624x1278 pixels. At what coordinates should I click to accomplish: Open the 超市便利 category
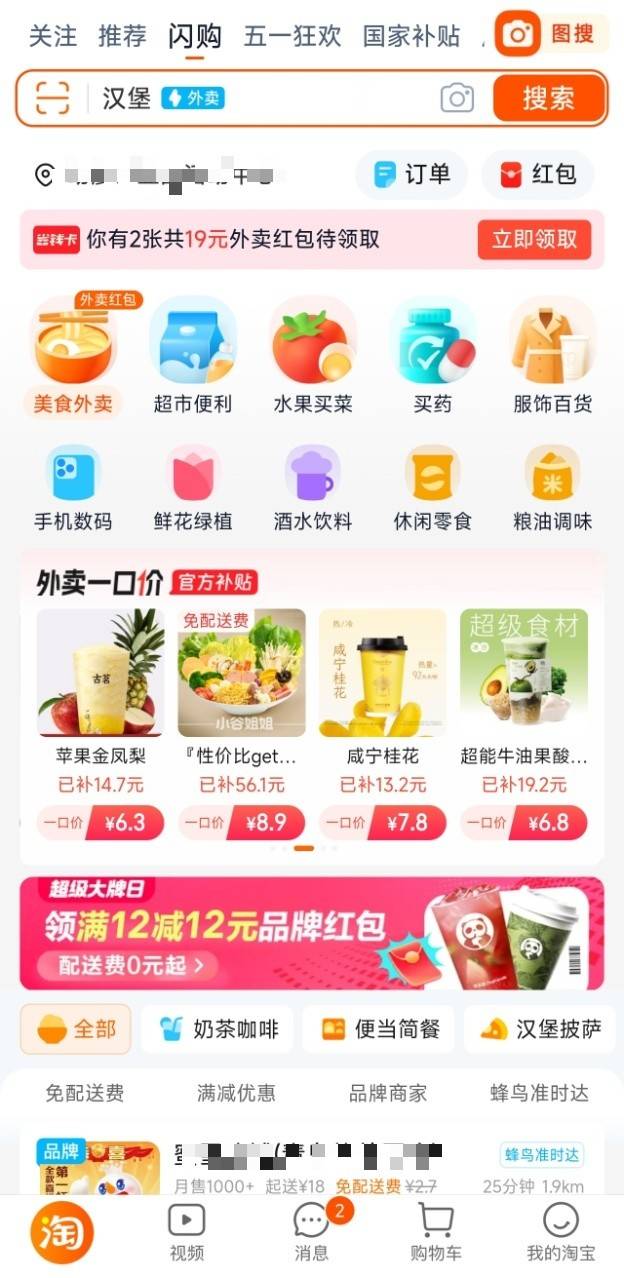coord(192,357)
